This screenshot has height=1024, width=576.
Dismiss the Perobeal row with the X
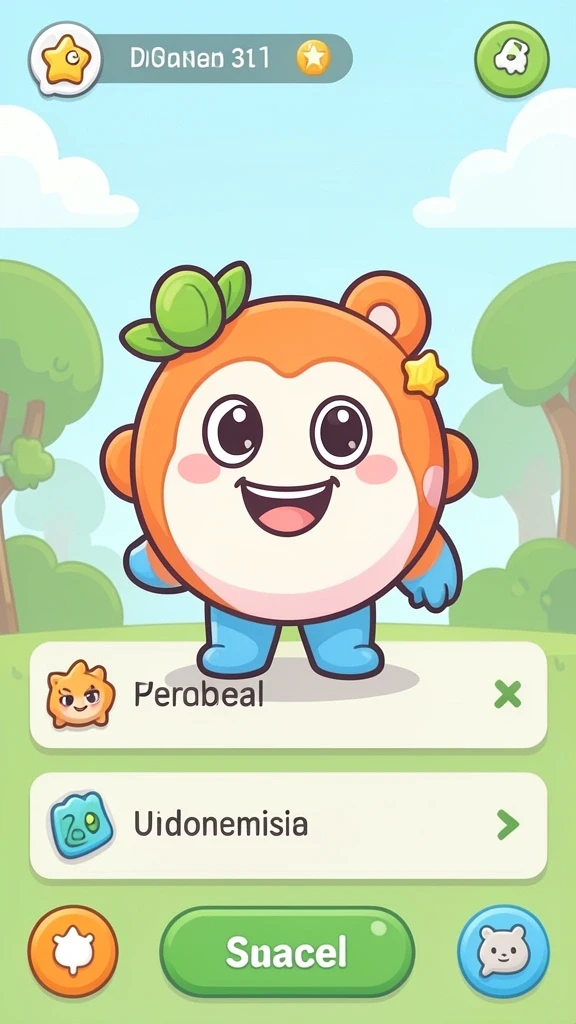[x=507, y=694]
